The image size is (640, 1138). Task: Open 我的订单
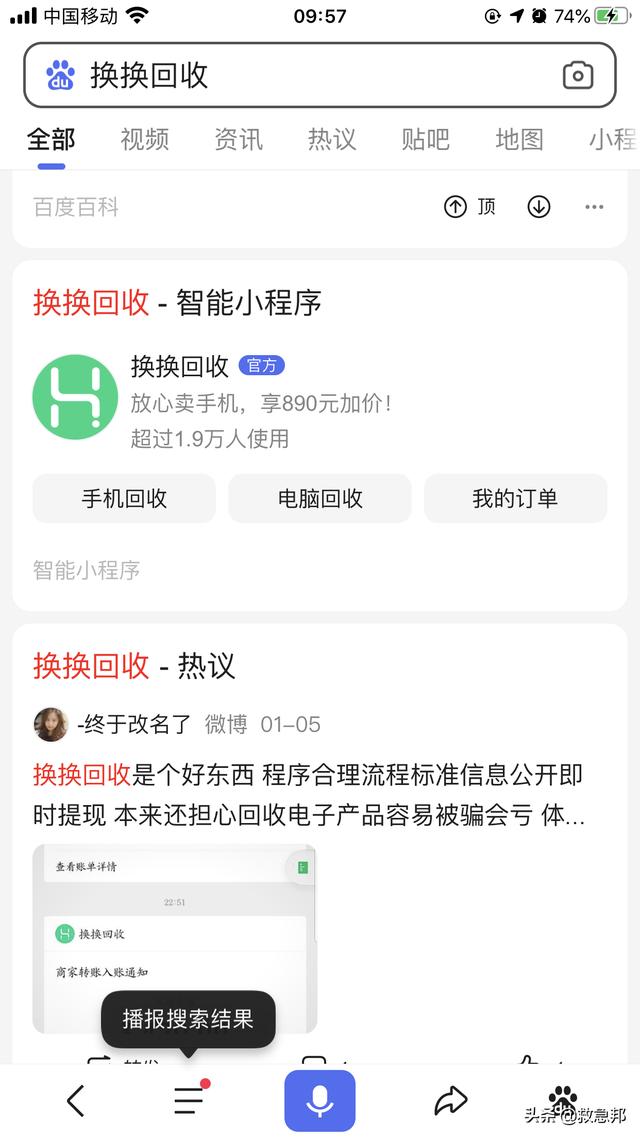515,498
